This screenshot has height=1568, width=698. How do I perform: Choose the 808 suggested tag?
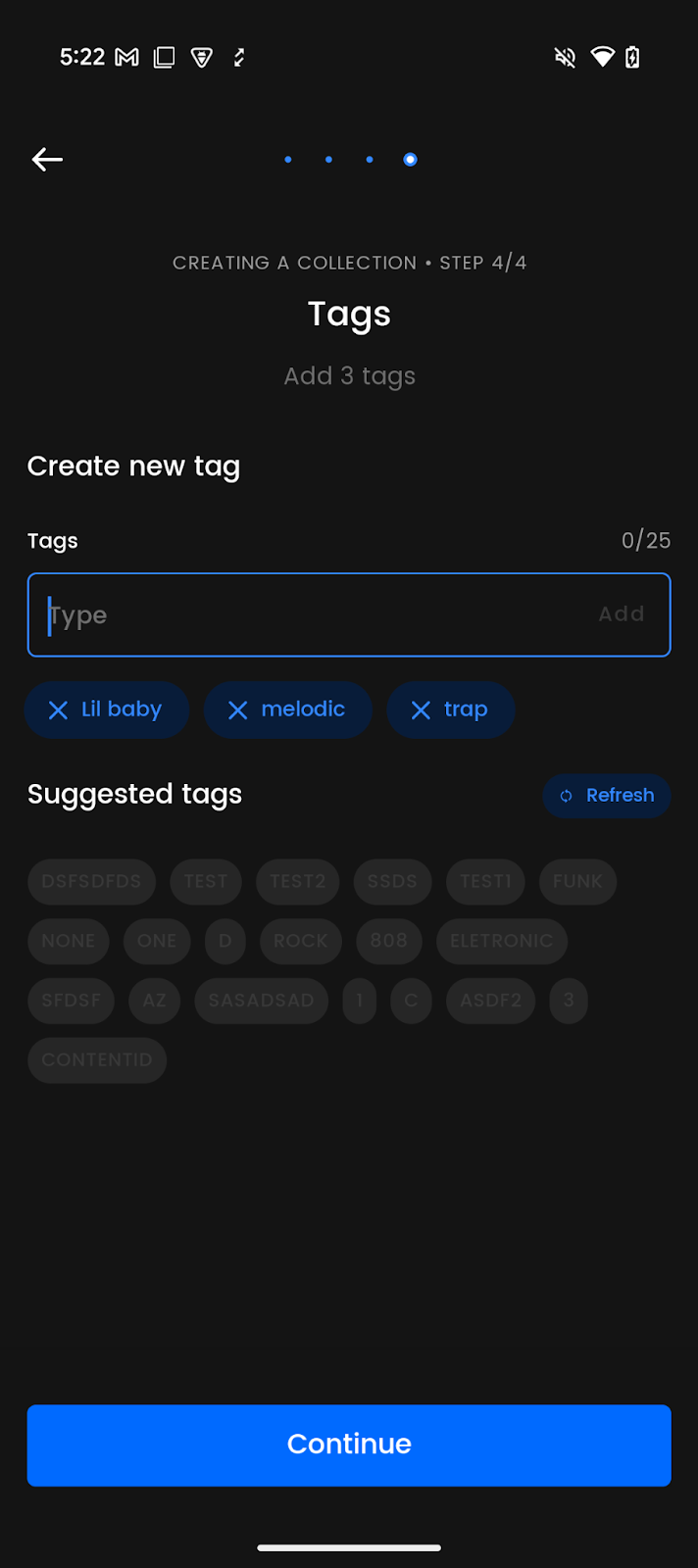(389, 941)
